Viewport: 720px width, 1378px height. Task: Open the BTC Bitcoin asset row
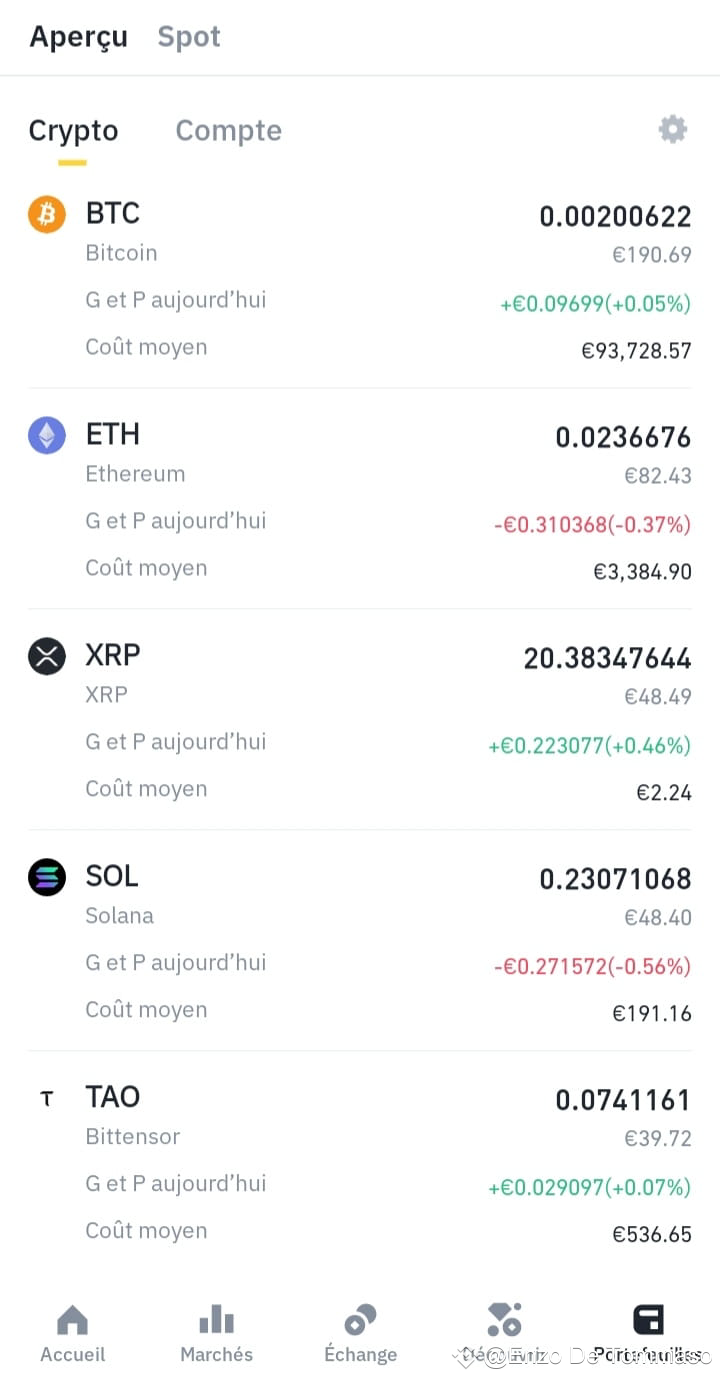point(360,280)
